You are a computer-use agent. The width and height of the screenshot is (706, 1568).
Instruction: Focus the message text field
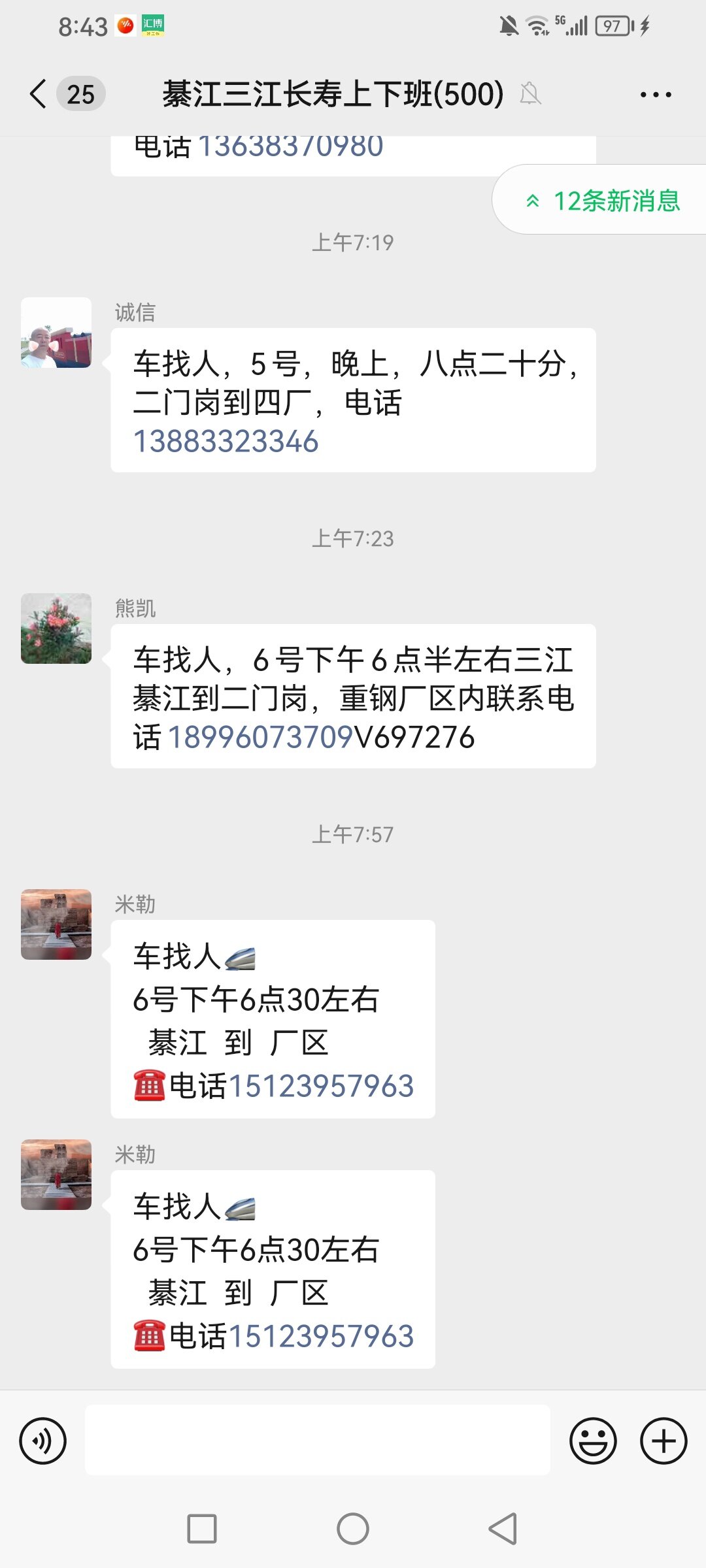click(x=318, y=1441)
